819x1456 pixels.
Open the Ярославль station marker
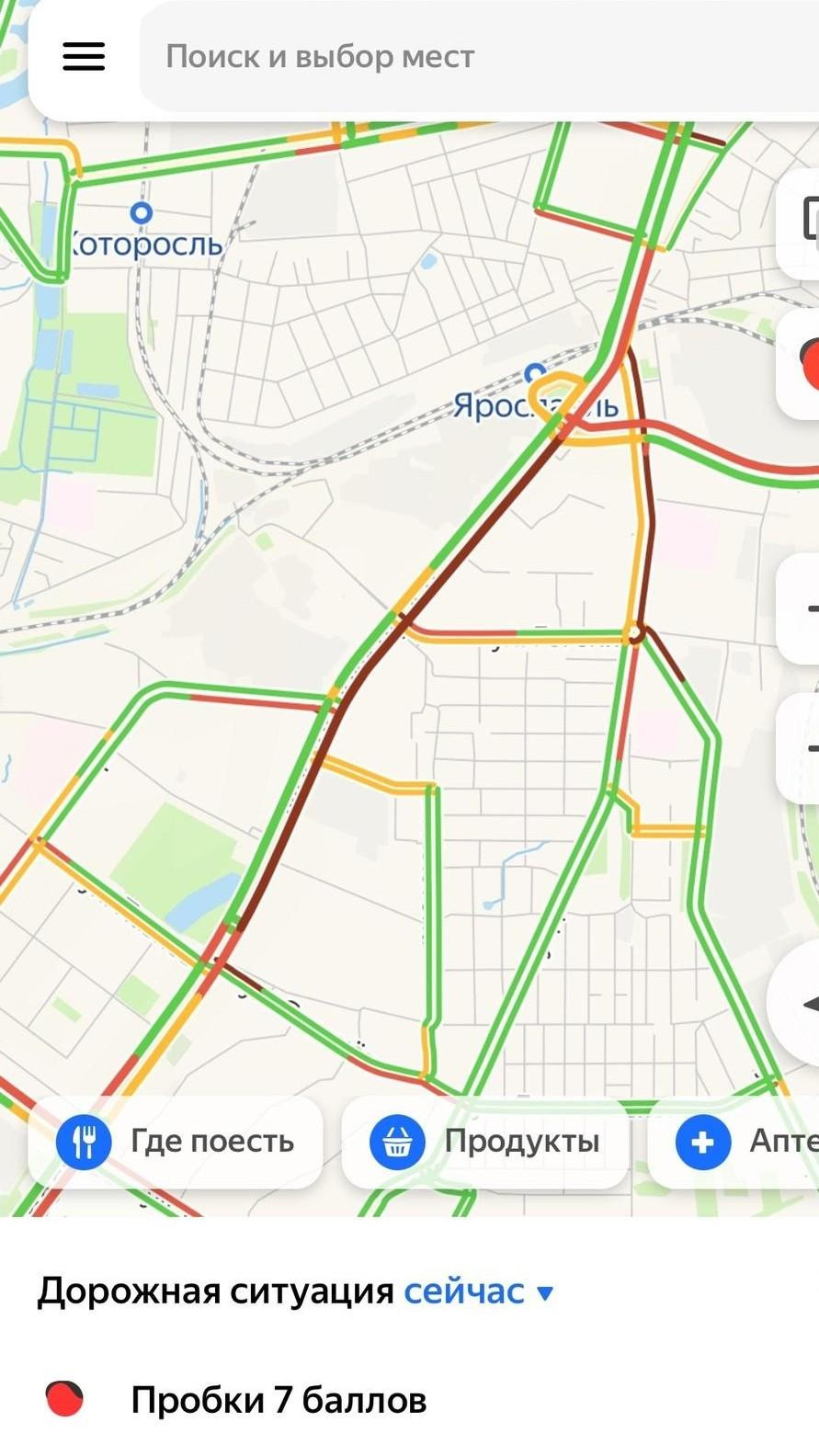534,373
